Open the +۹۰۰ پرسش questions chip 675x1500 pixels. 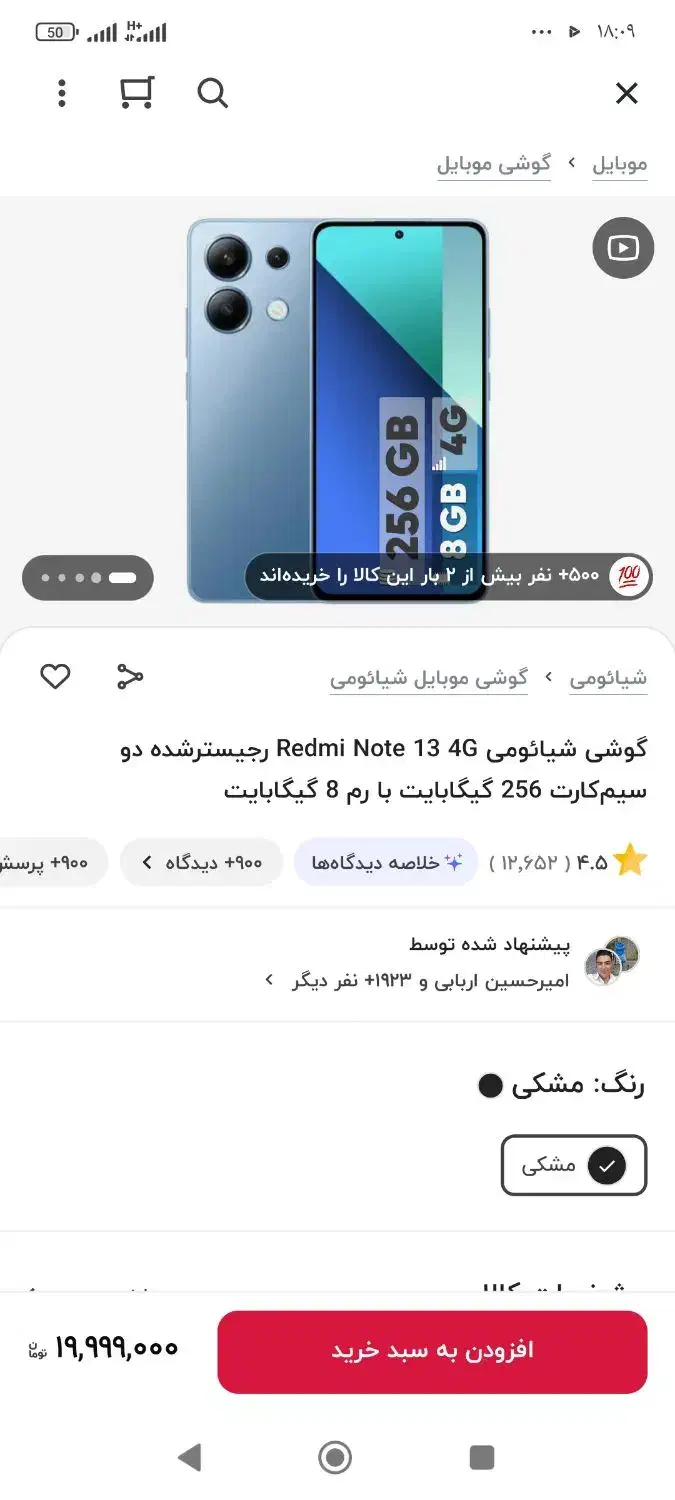tap(55, 862)
